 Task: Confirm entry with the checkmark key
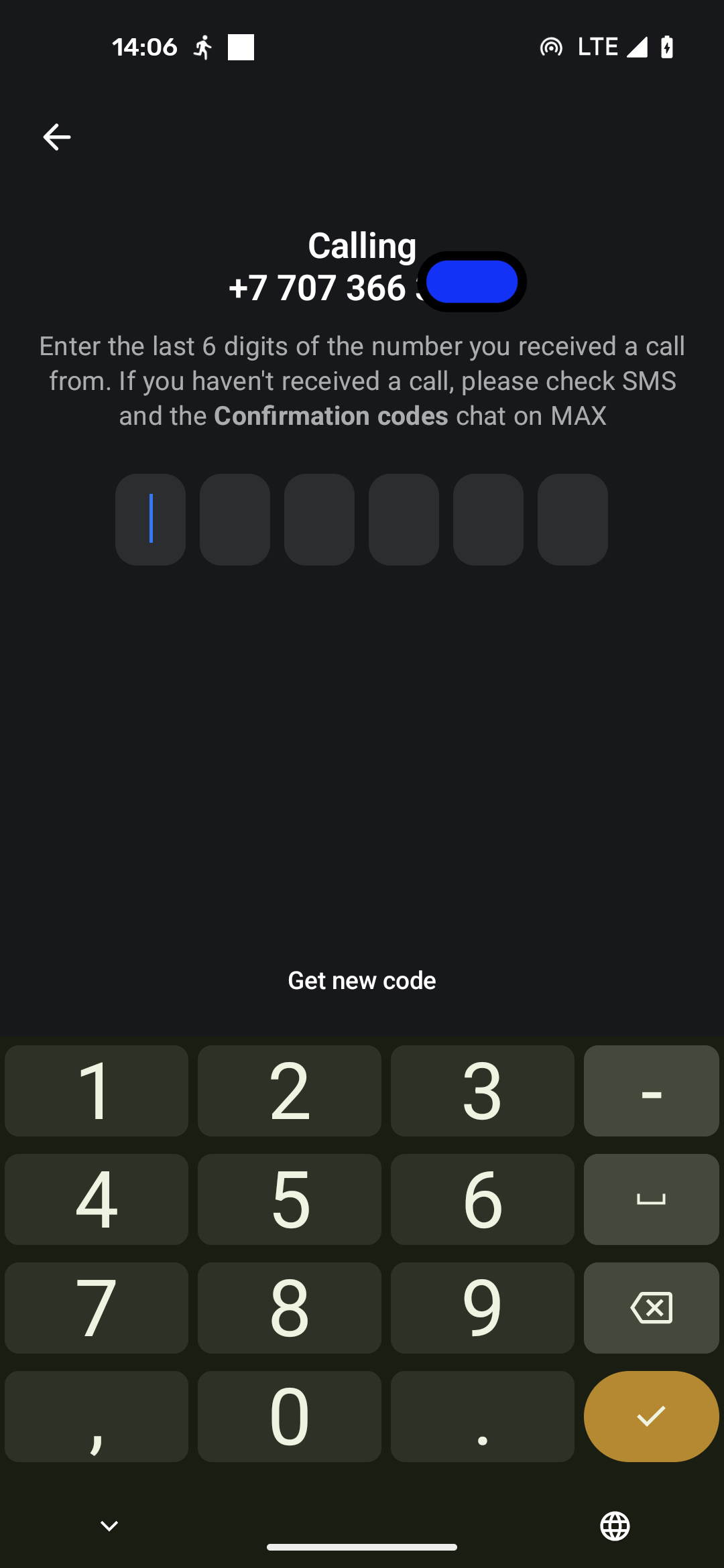click(651, 1416)
